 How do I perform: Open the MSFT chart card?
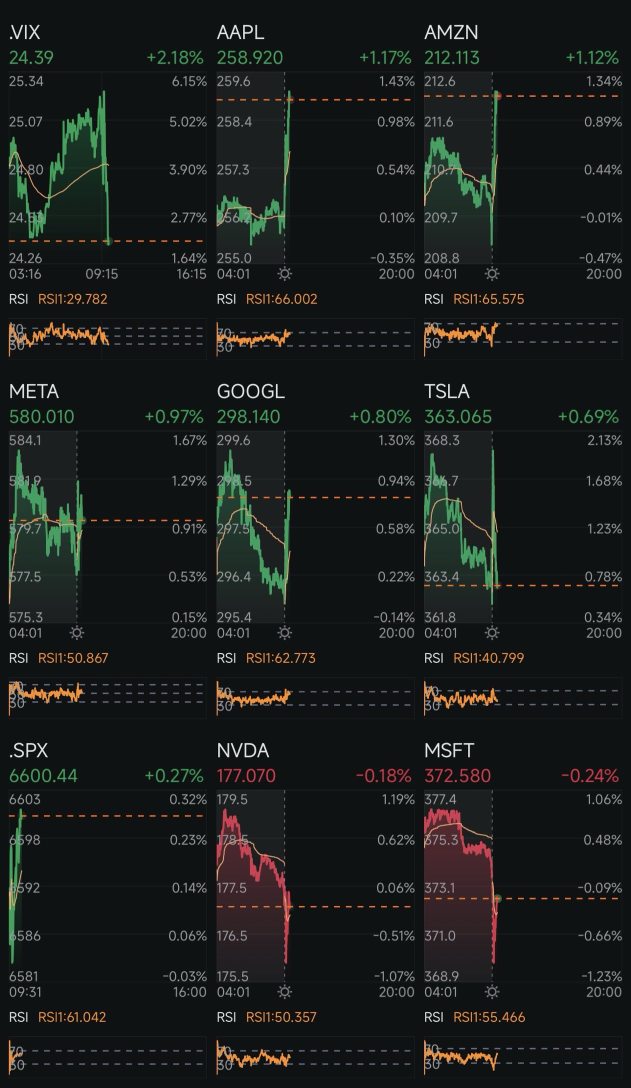coord(522,909)
